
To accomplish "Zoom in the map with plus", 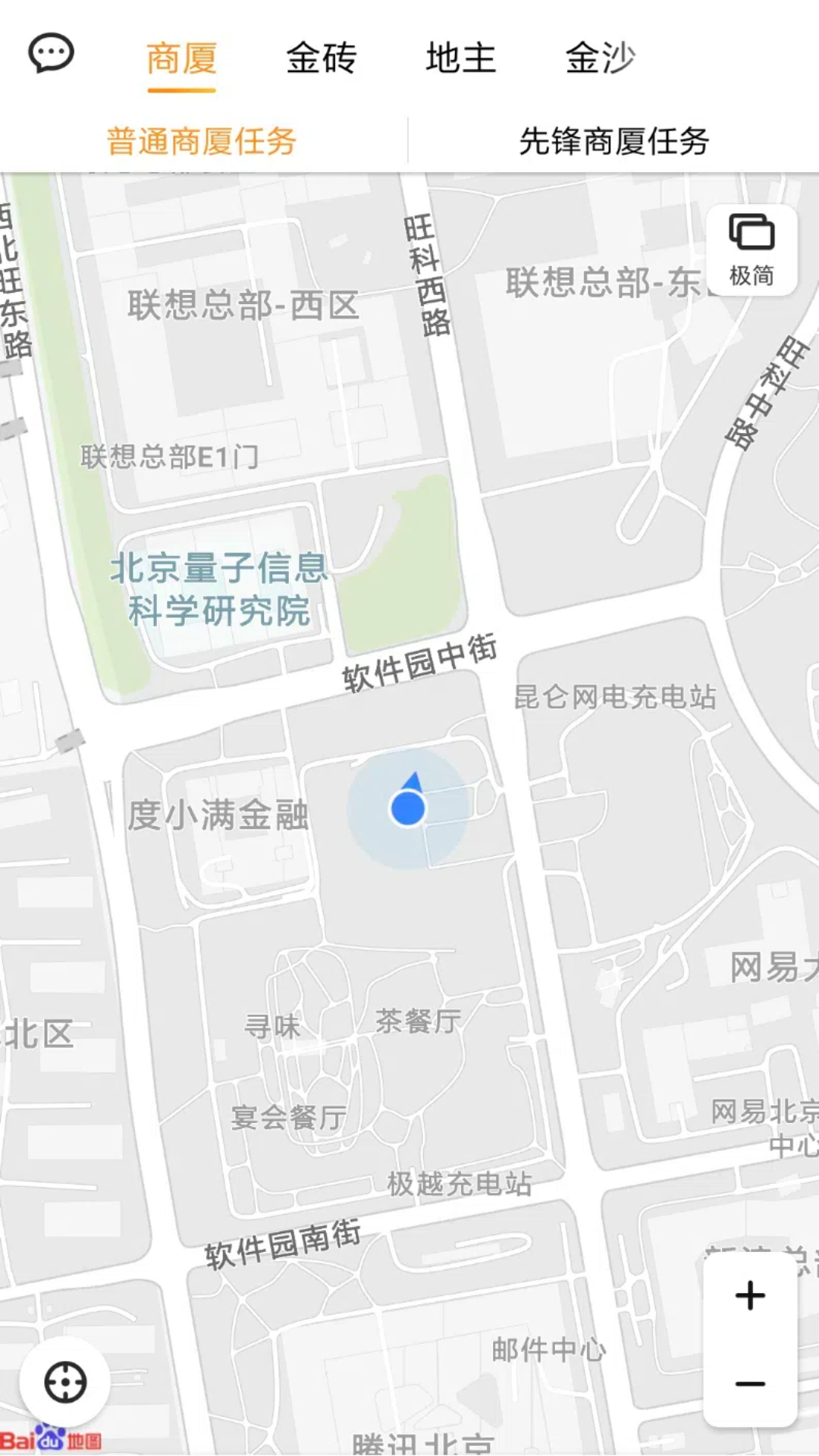I will (750, 1295).
